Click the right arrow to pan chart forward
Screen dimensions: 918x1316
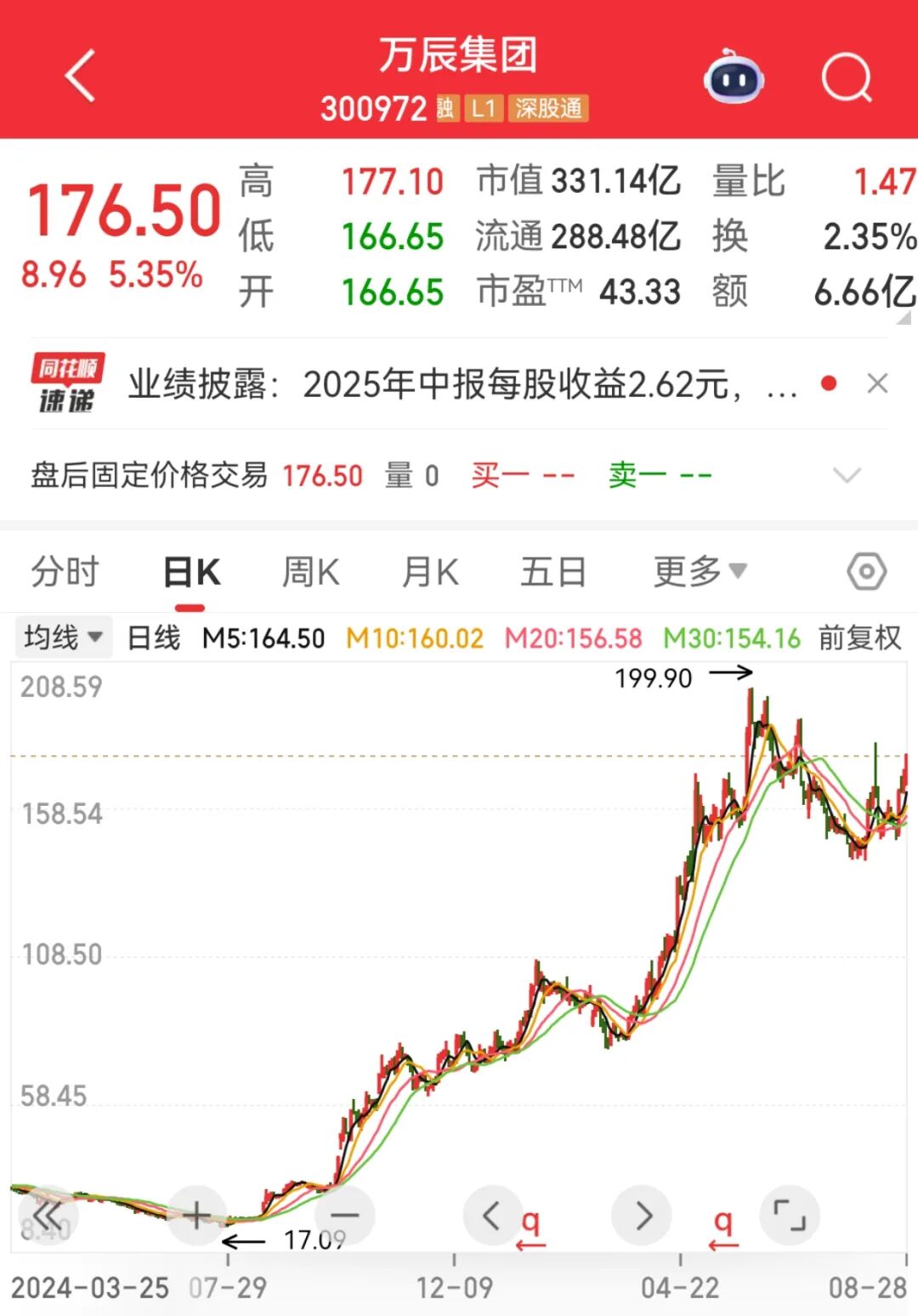(641, 1216)
